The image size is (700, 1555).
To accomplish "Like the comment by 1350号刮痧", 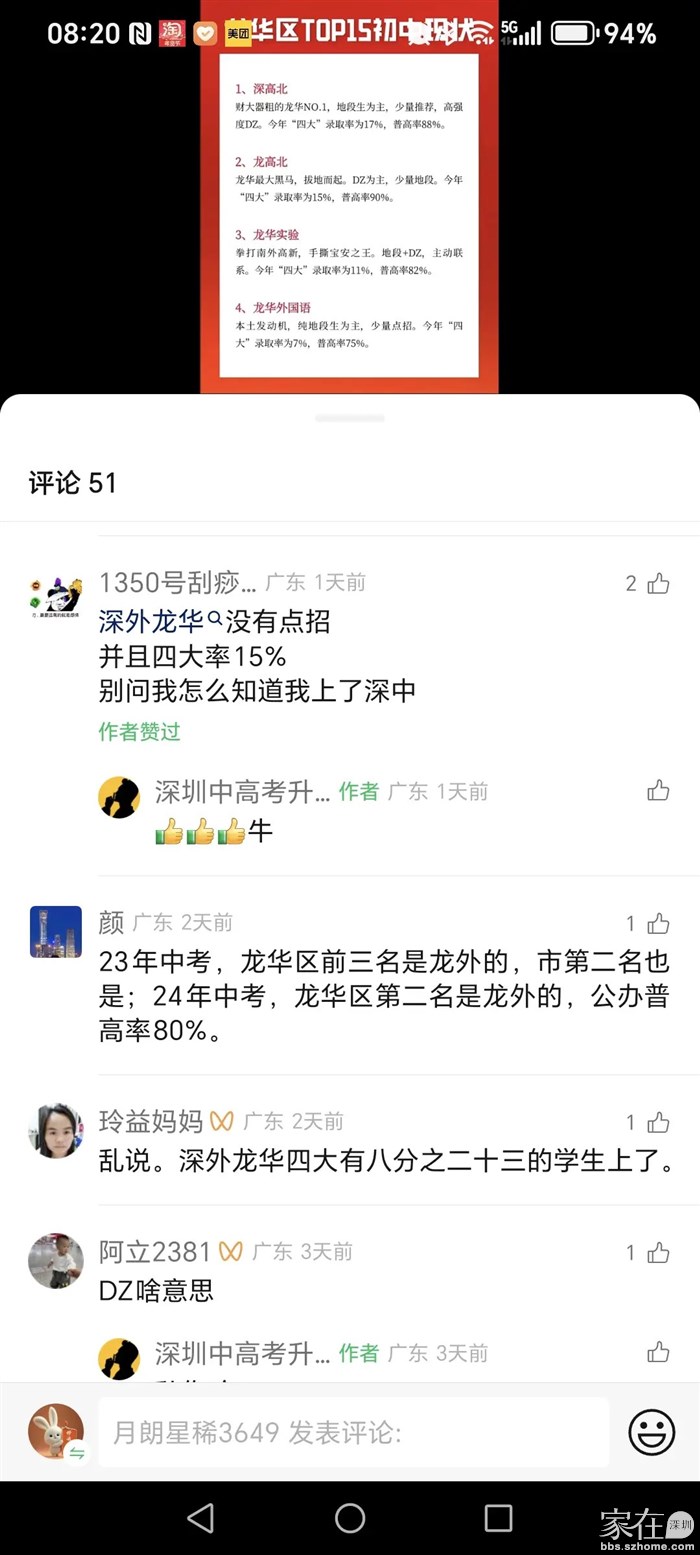I will (x=657, y=584).
